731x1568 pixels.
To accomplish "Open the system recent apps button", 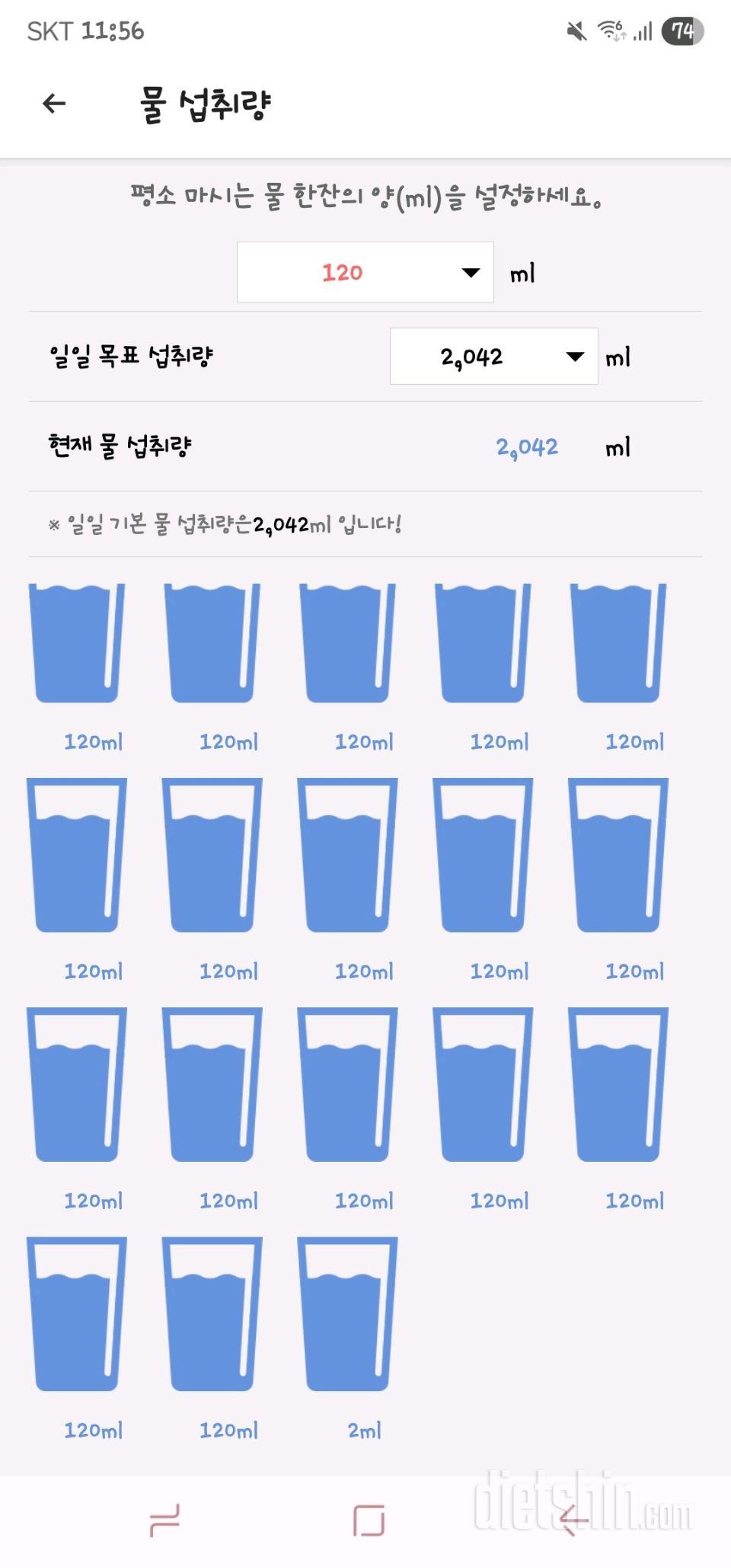I will click(164, 1521).
